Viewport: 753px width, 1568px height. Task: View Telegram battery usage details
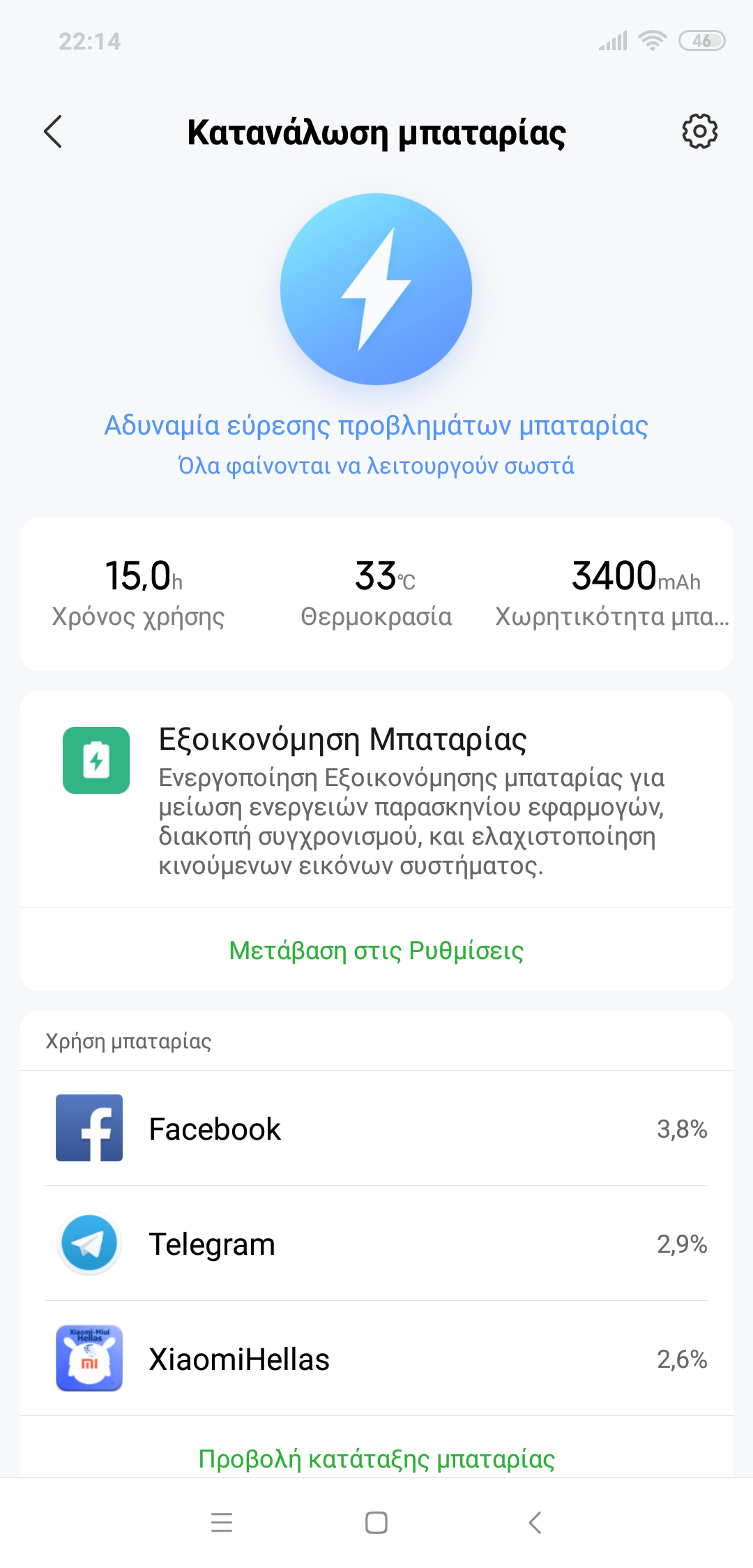[x=376, y=1244]
